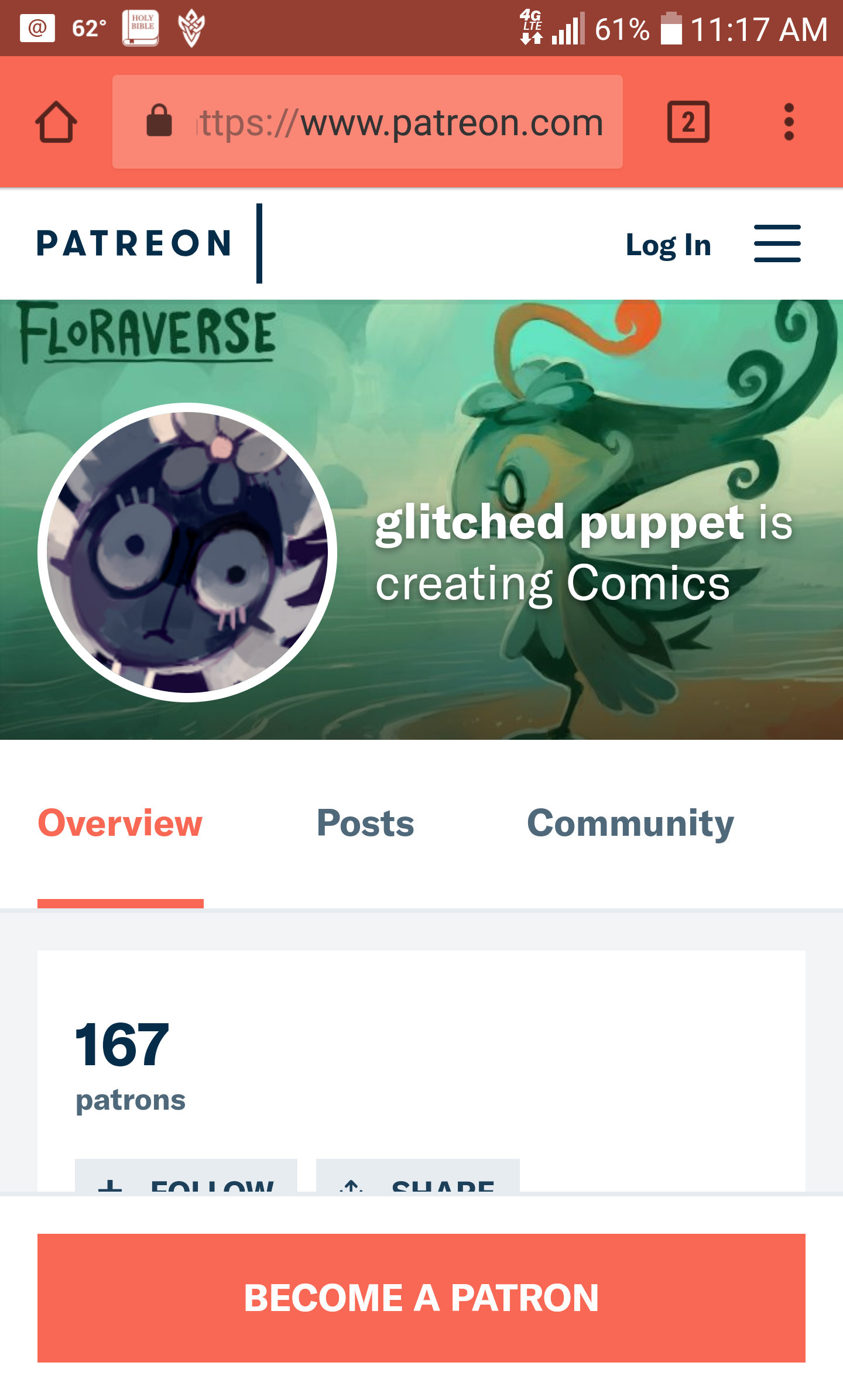843x1400 pixels.
Task: Open the browser overflow menu
Action: [x=789, y=122]
